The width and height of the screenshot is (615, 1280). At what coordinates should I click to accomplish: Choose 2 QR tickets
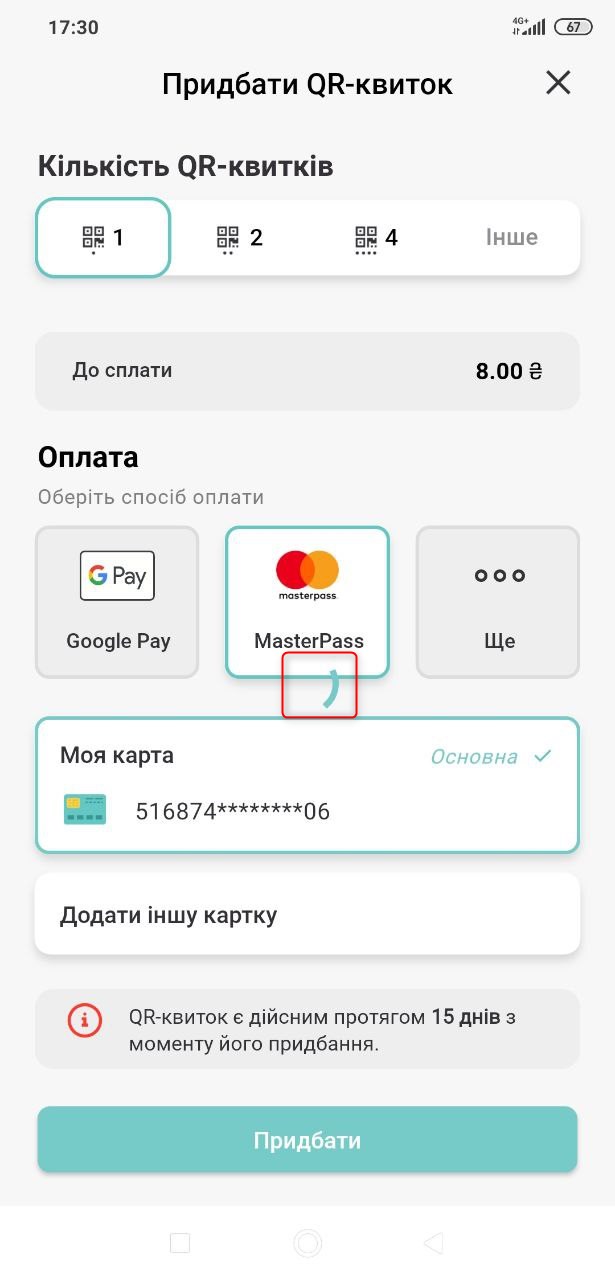240,238
